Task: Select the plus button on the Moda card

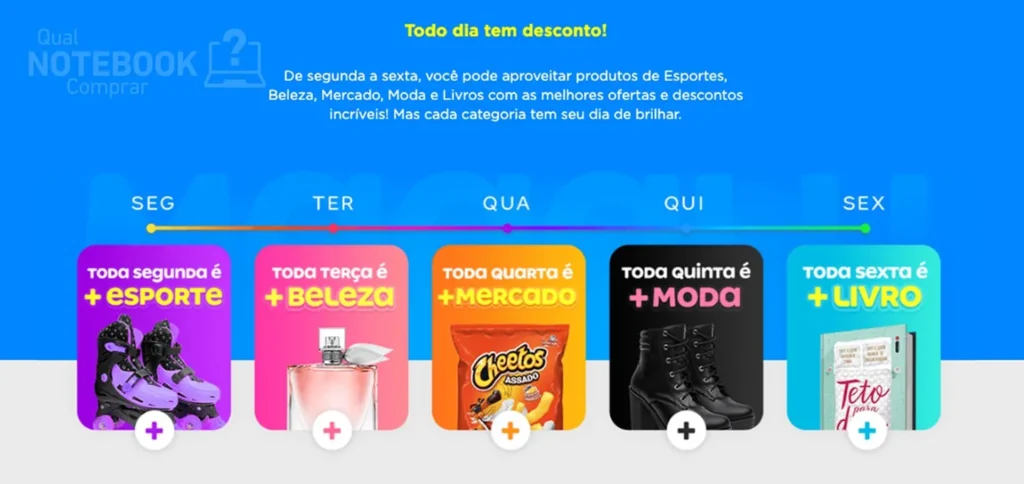Action: coord(686,431)
